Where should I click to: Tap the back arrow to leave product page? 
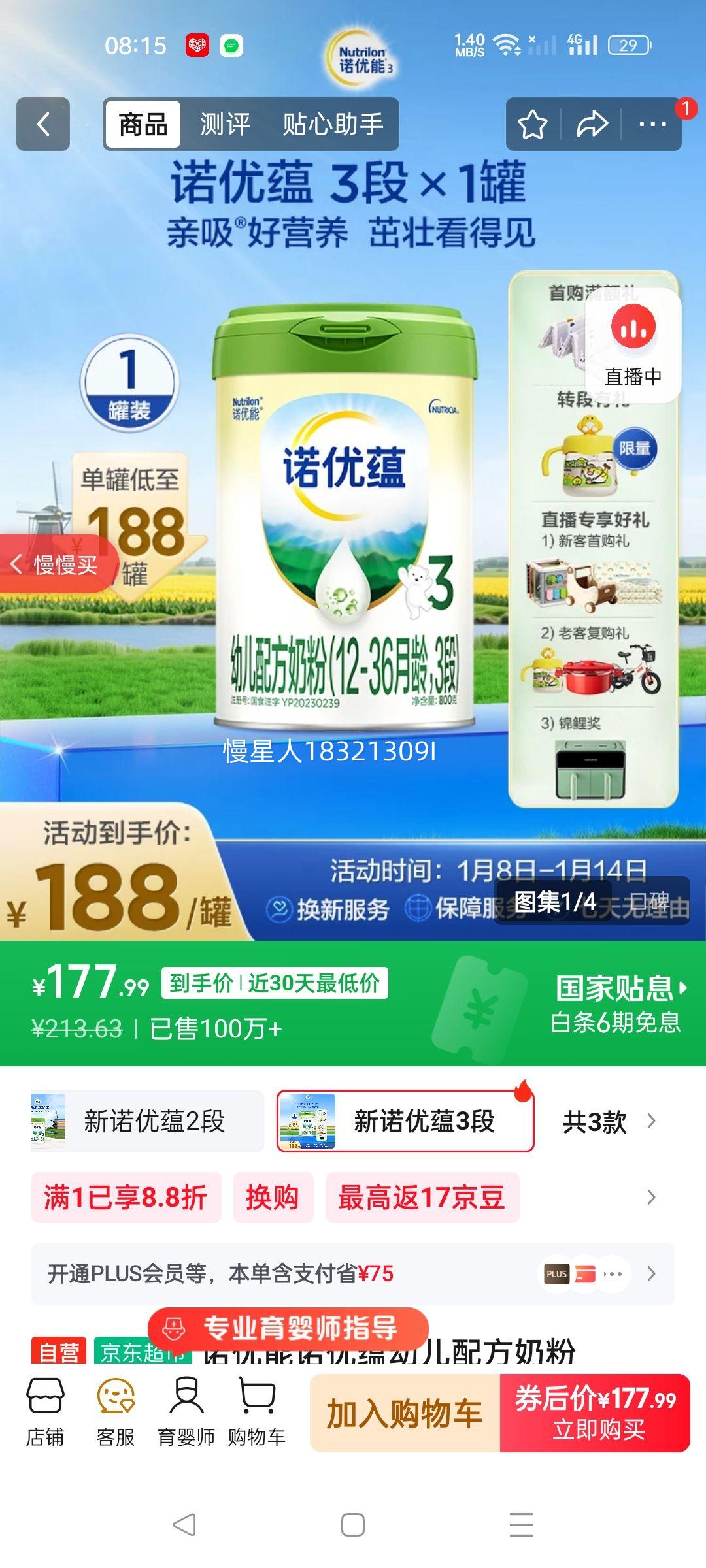[x=43, y=124]
